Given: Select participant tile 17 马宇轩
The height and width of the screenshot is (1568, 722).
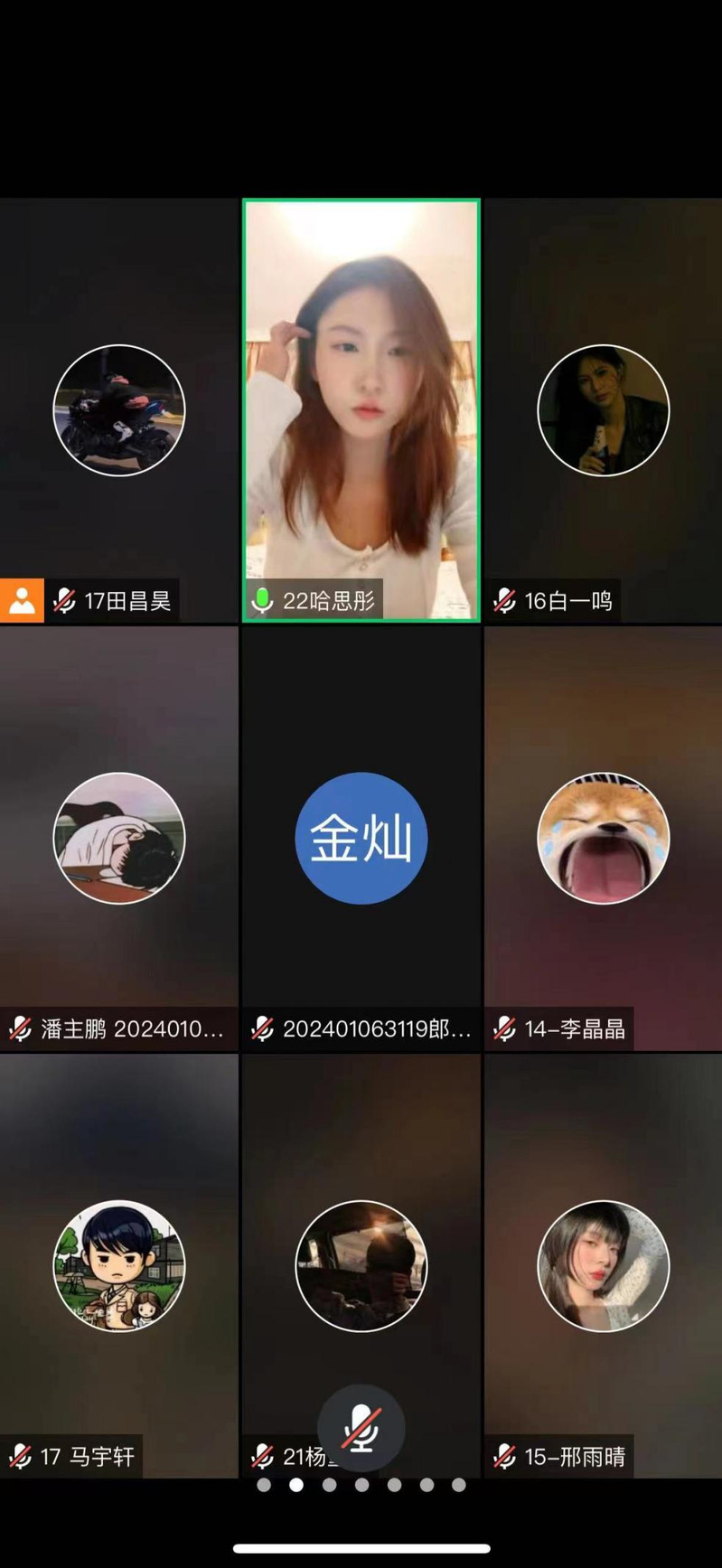Looking at the screenshot, I should click(x=118, y=1265).
